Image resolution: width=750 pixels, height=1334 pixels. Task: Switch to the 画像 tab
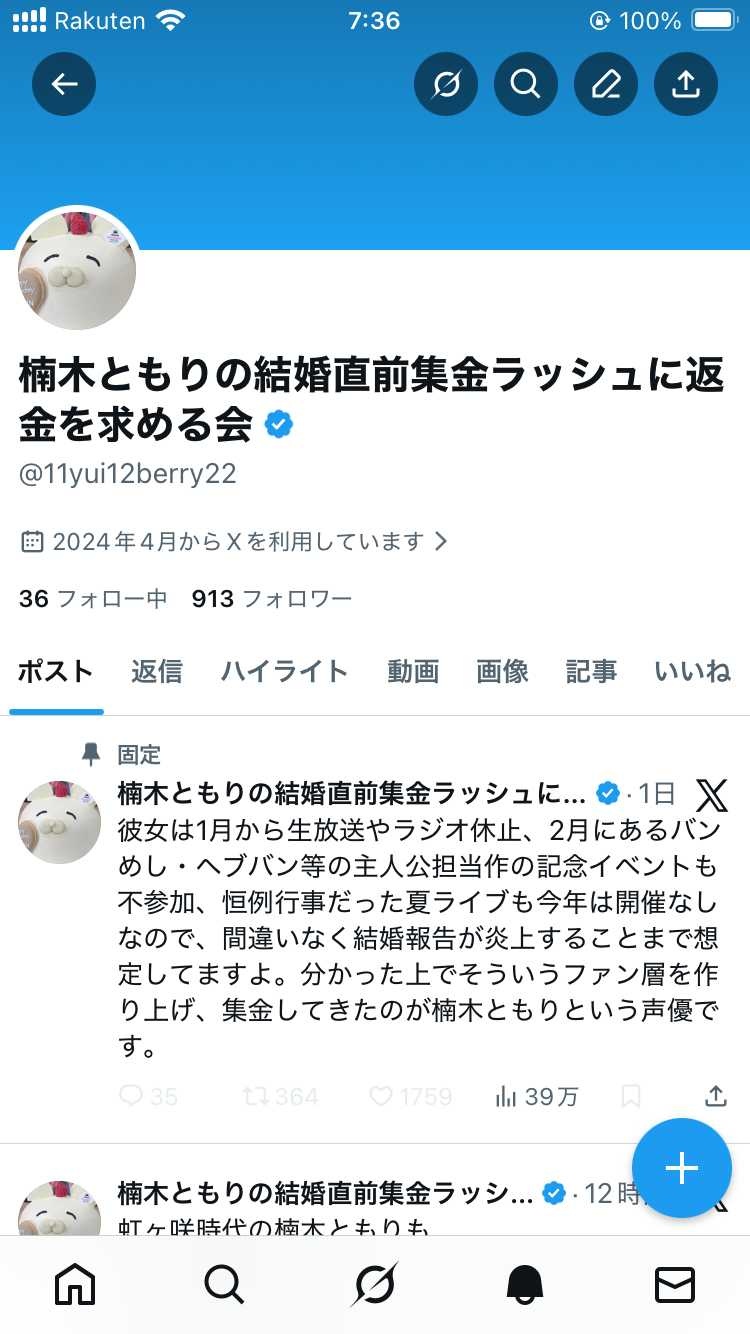(502, 671)
